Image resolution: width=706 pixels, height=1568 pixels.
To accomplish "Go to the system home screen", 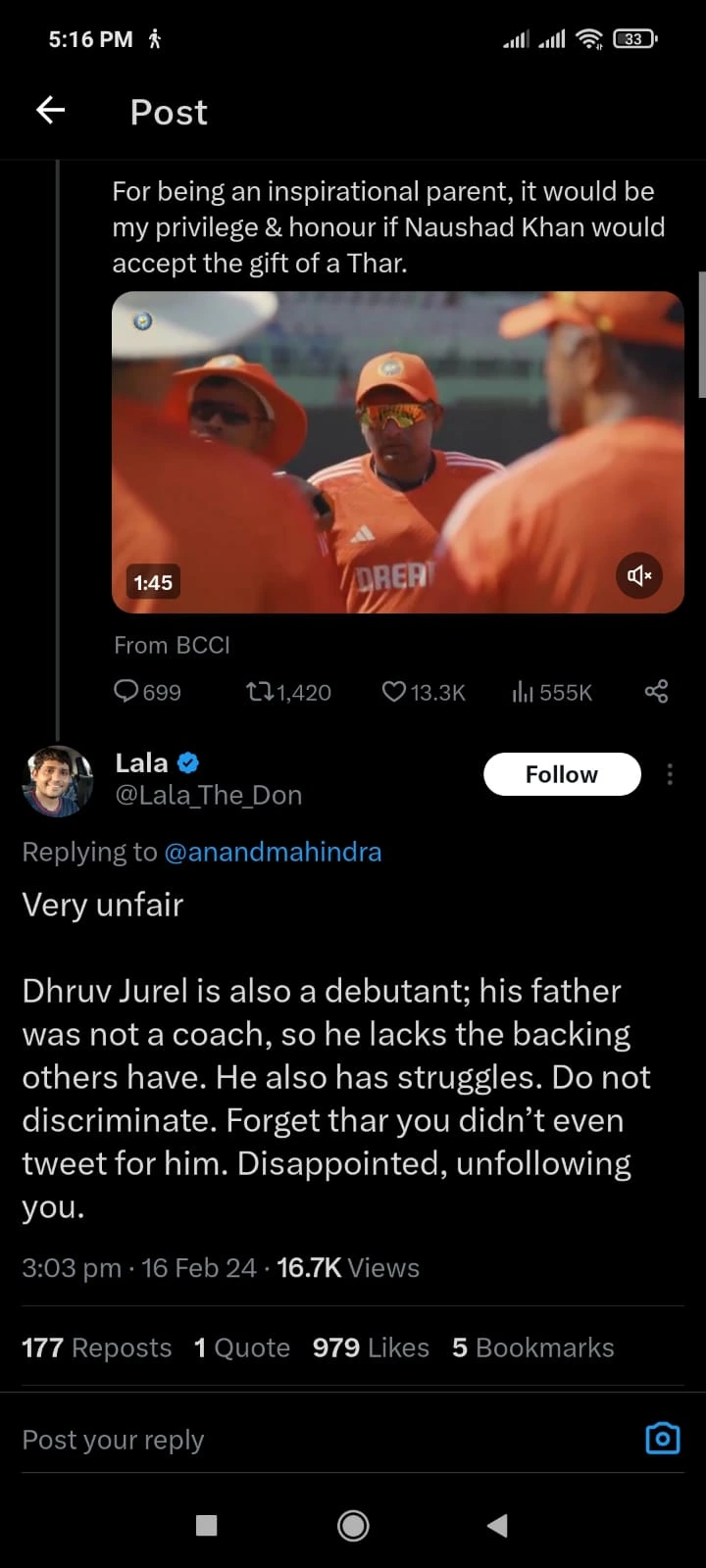I will point(353,1525).
